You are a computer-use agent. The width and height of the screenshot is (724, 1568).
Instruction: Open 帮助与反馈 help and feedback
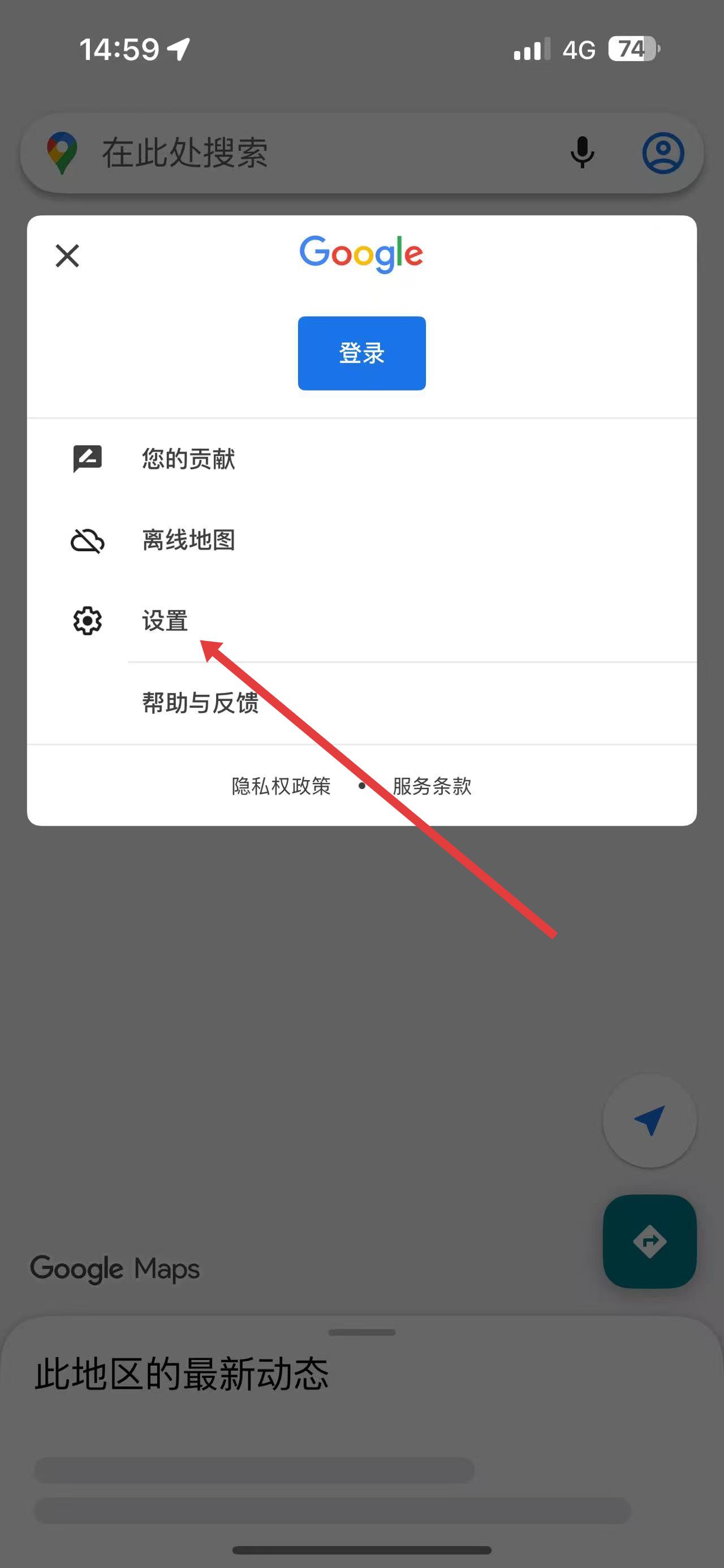click(x=200, y=703)
